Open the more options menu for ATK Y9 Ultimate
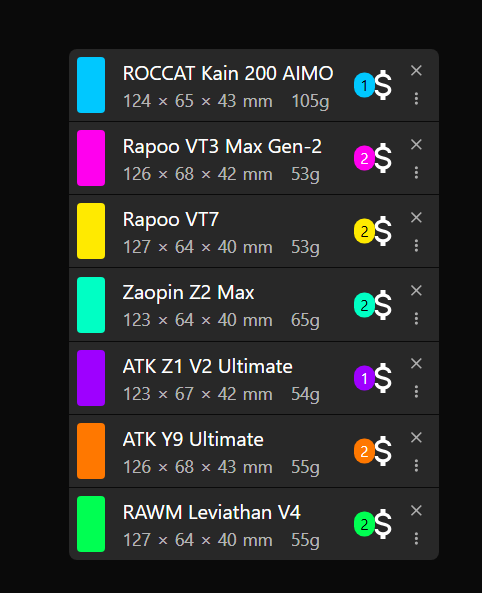482x593 pixels. [x=416, y=465]
